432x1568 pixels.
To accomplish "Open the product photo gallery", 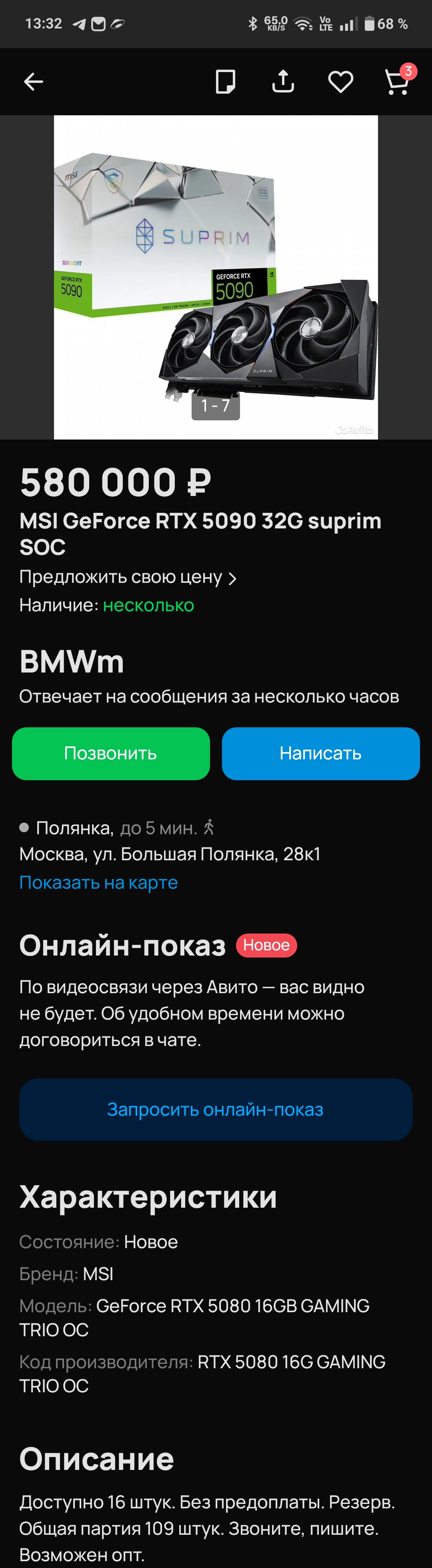I will 216,277.
